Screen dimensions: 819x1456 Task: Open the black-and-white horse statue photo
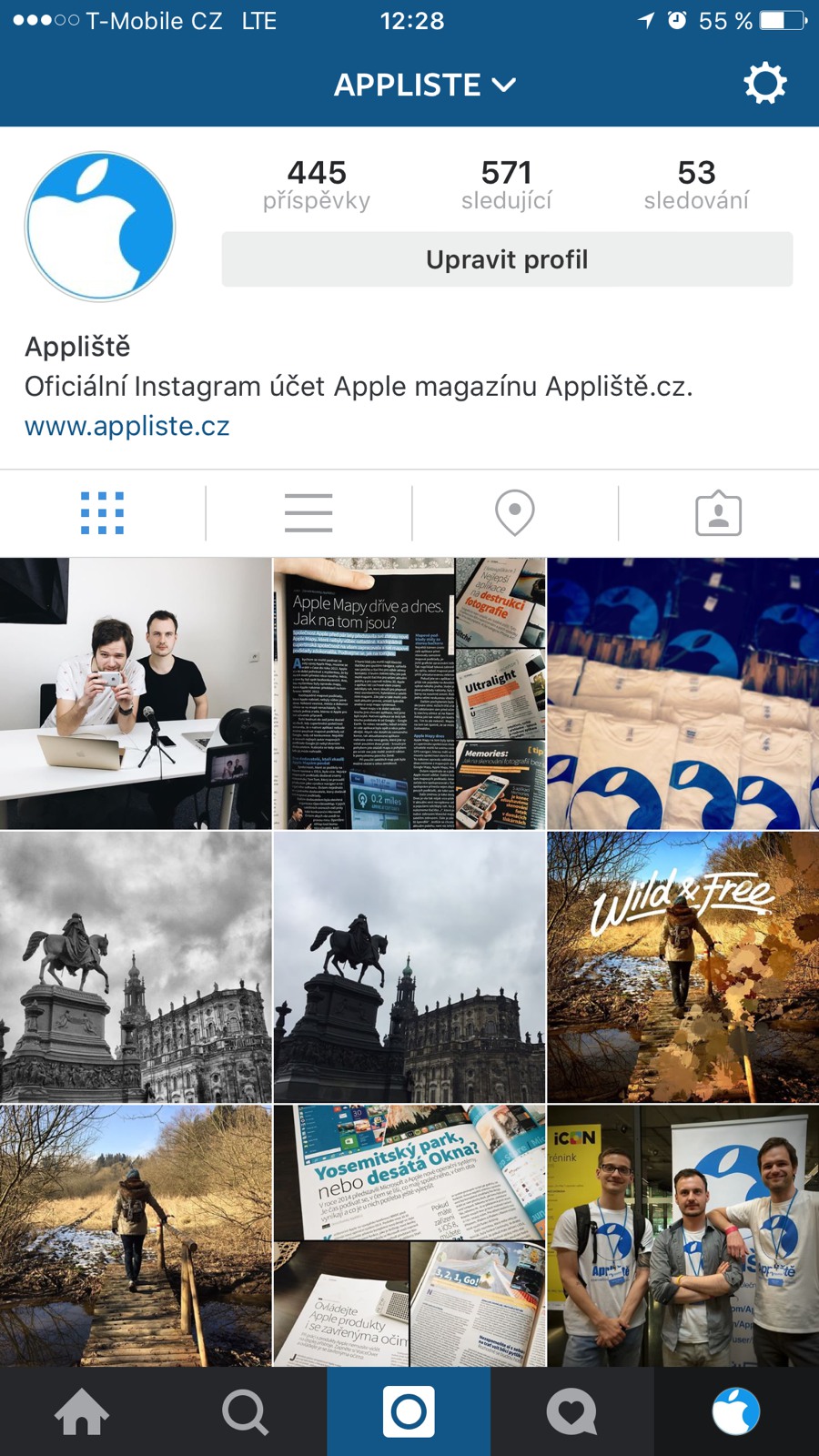136,966
